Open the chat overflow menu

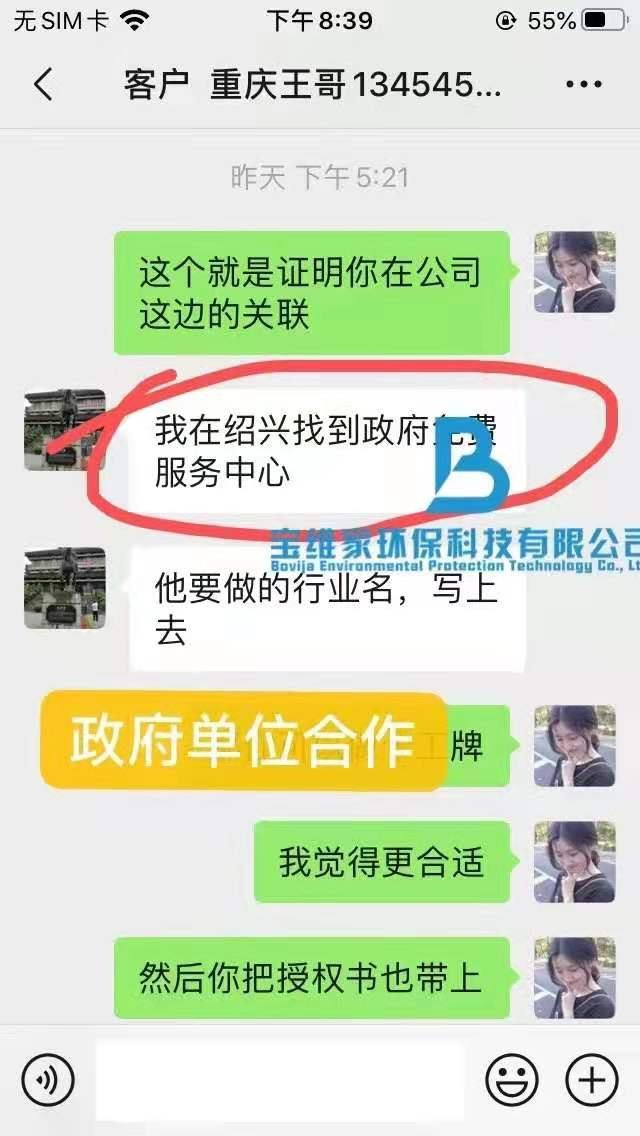583,85
